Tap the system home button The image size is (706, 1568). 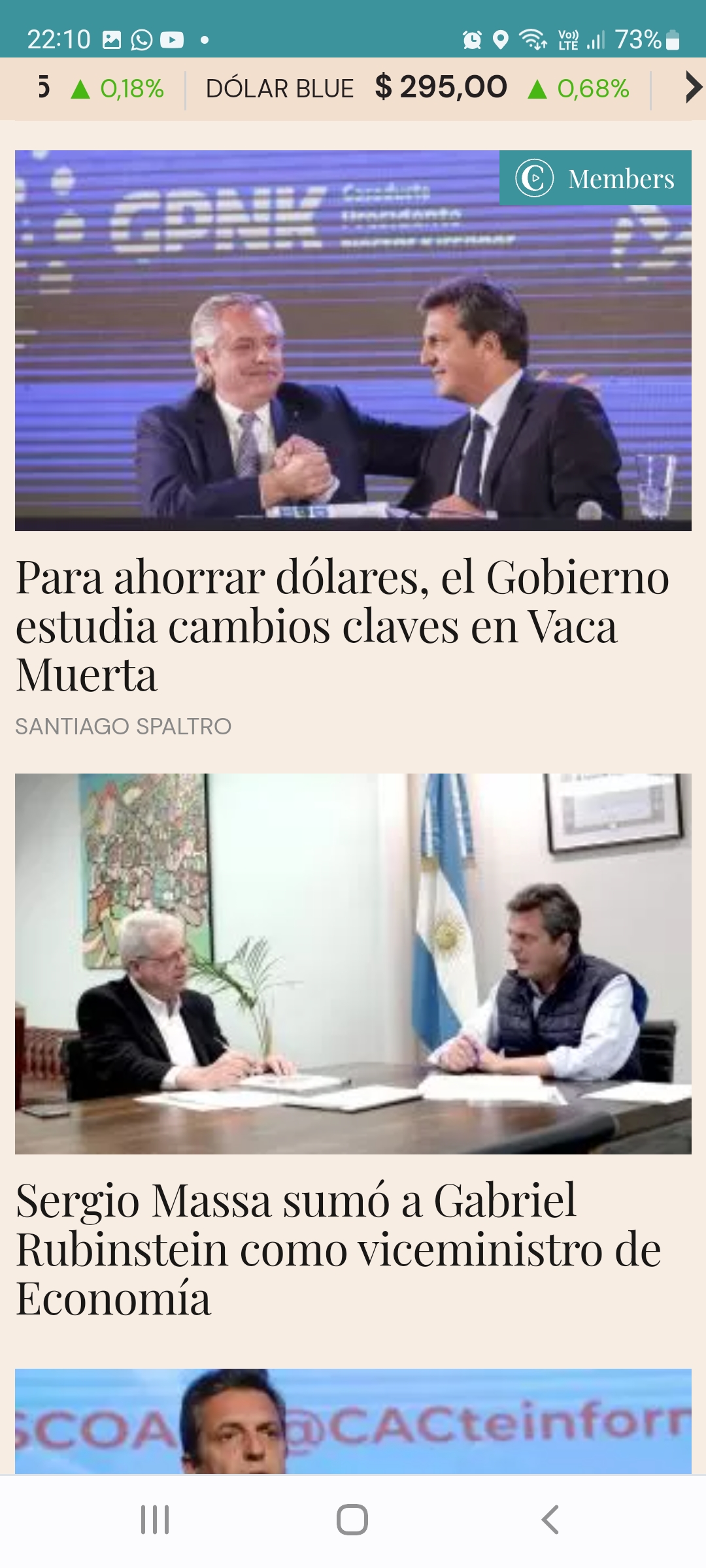(x=352, y=1520)
